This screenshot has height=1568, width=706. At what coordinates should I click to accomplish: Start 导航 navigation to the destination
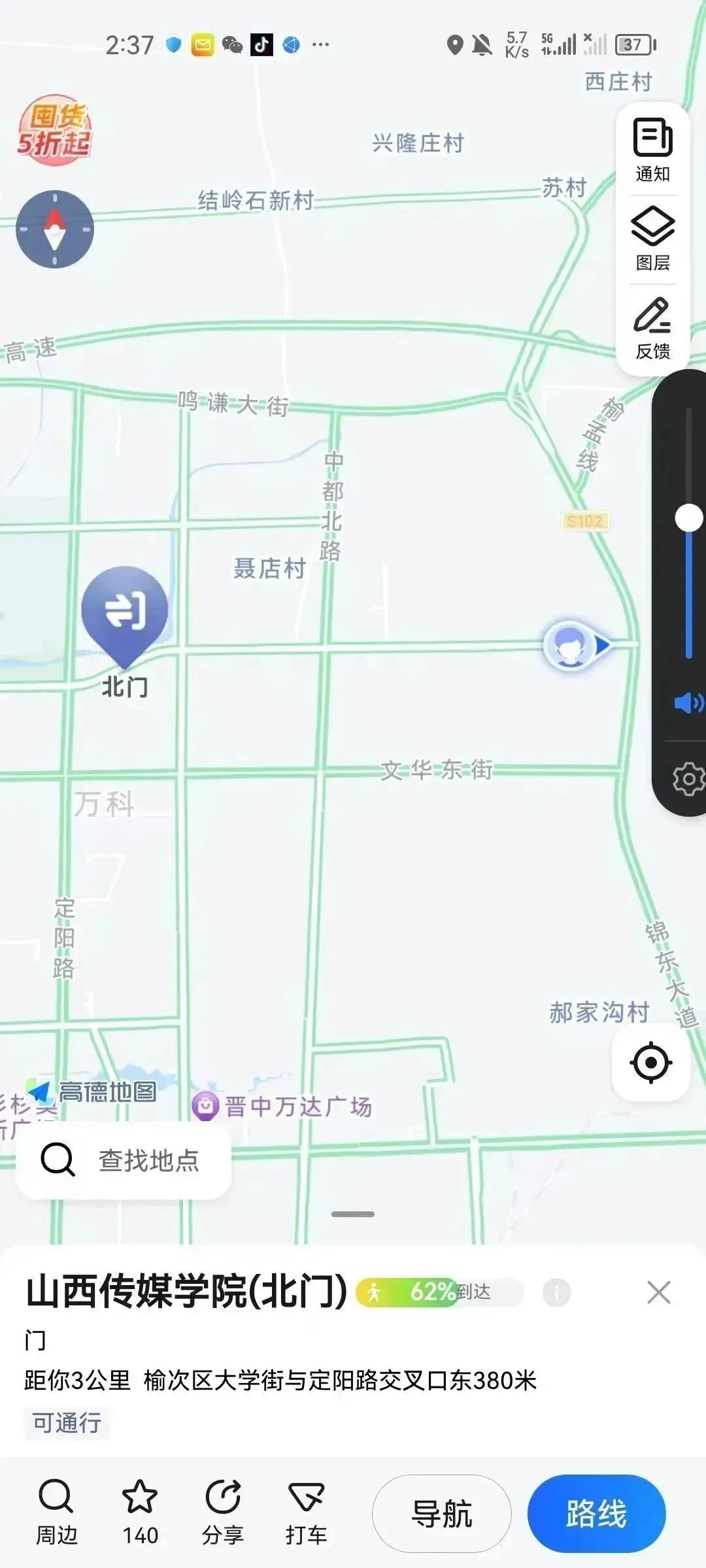tap(441, 1514)
